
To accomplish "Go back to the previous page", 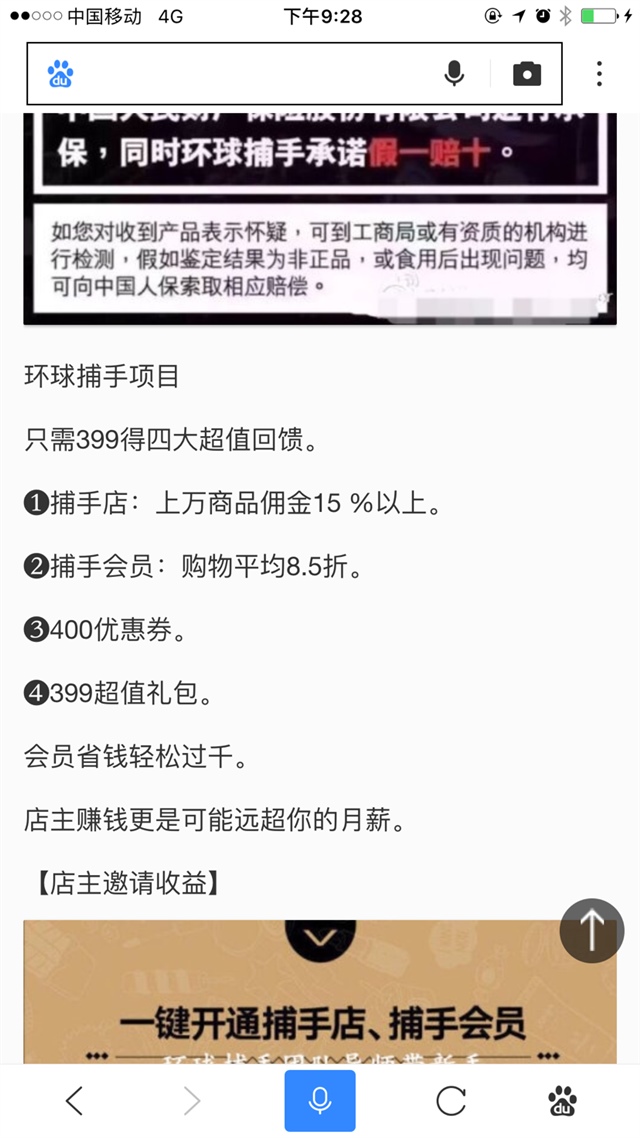I will coord(74,1101).
